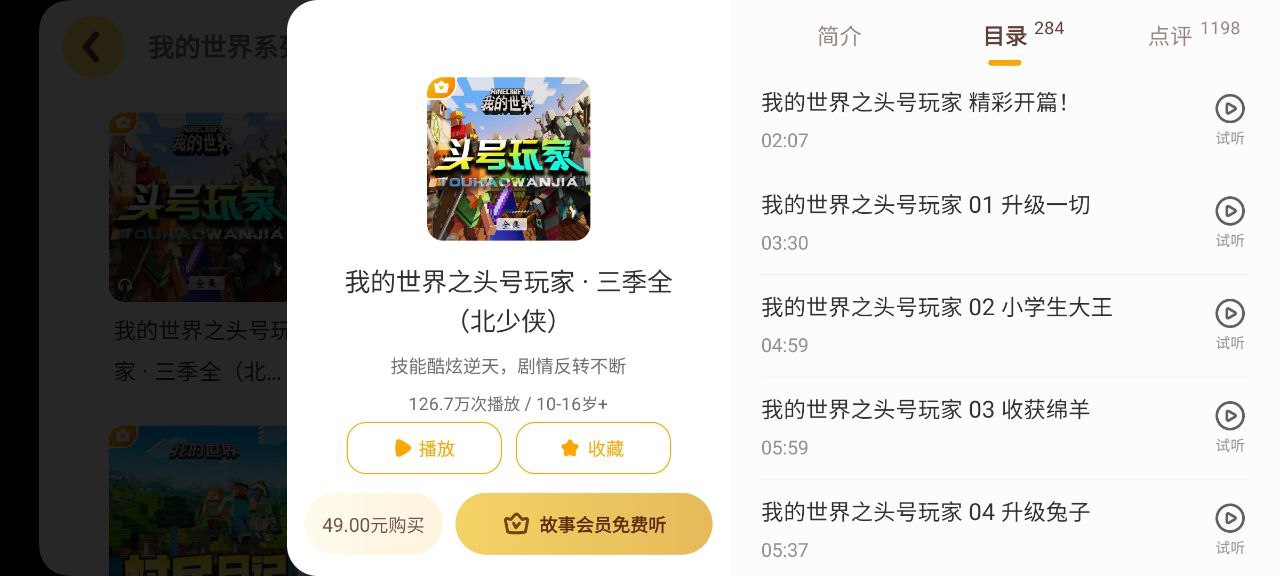Switch to the 简介 tab

point(839,36)
